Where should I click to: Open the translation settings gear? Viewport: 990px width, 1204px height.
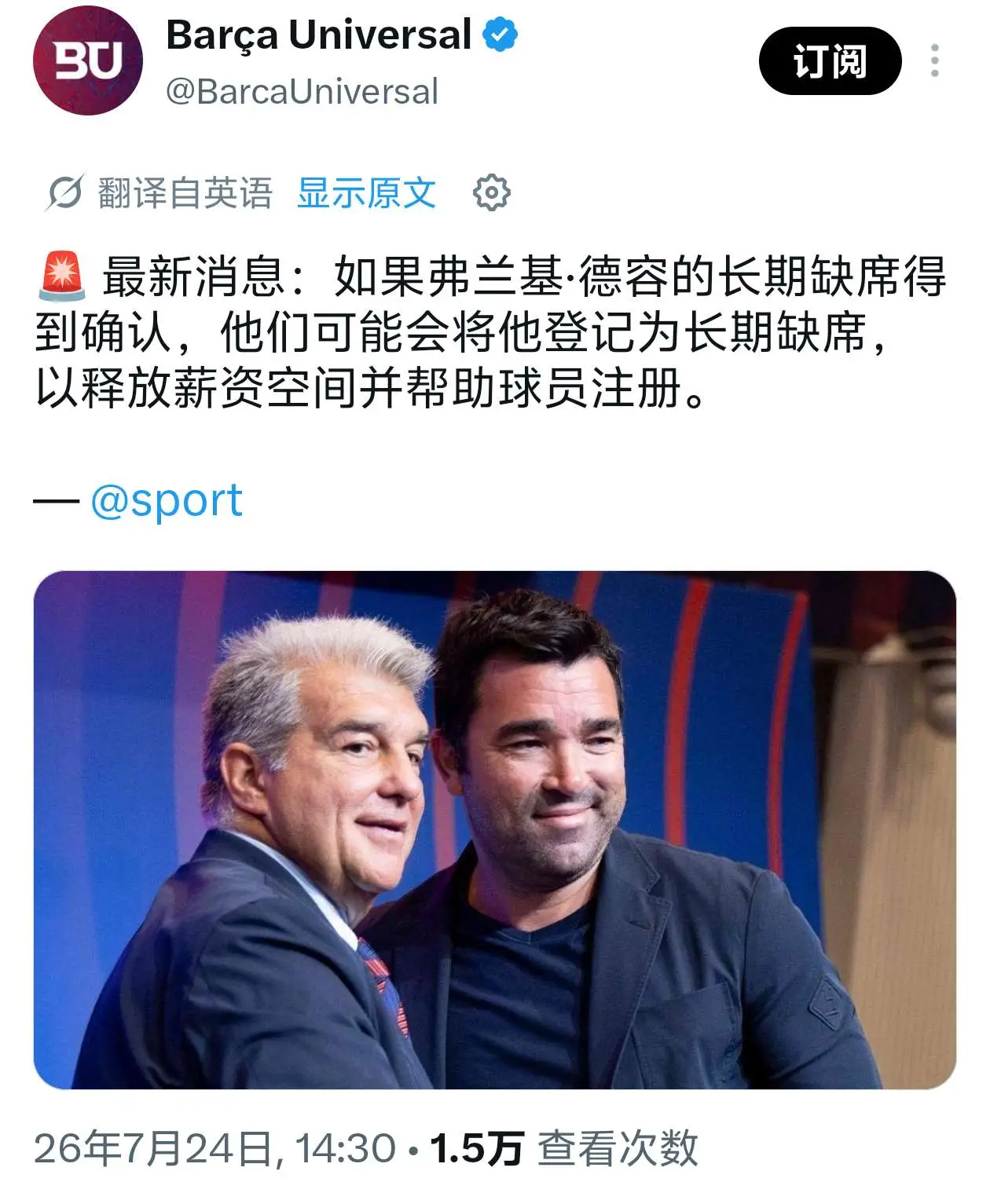(x=492, y=192)
